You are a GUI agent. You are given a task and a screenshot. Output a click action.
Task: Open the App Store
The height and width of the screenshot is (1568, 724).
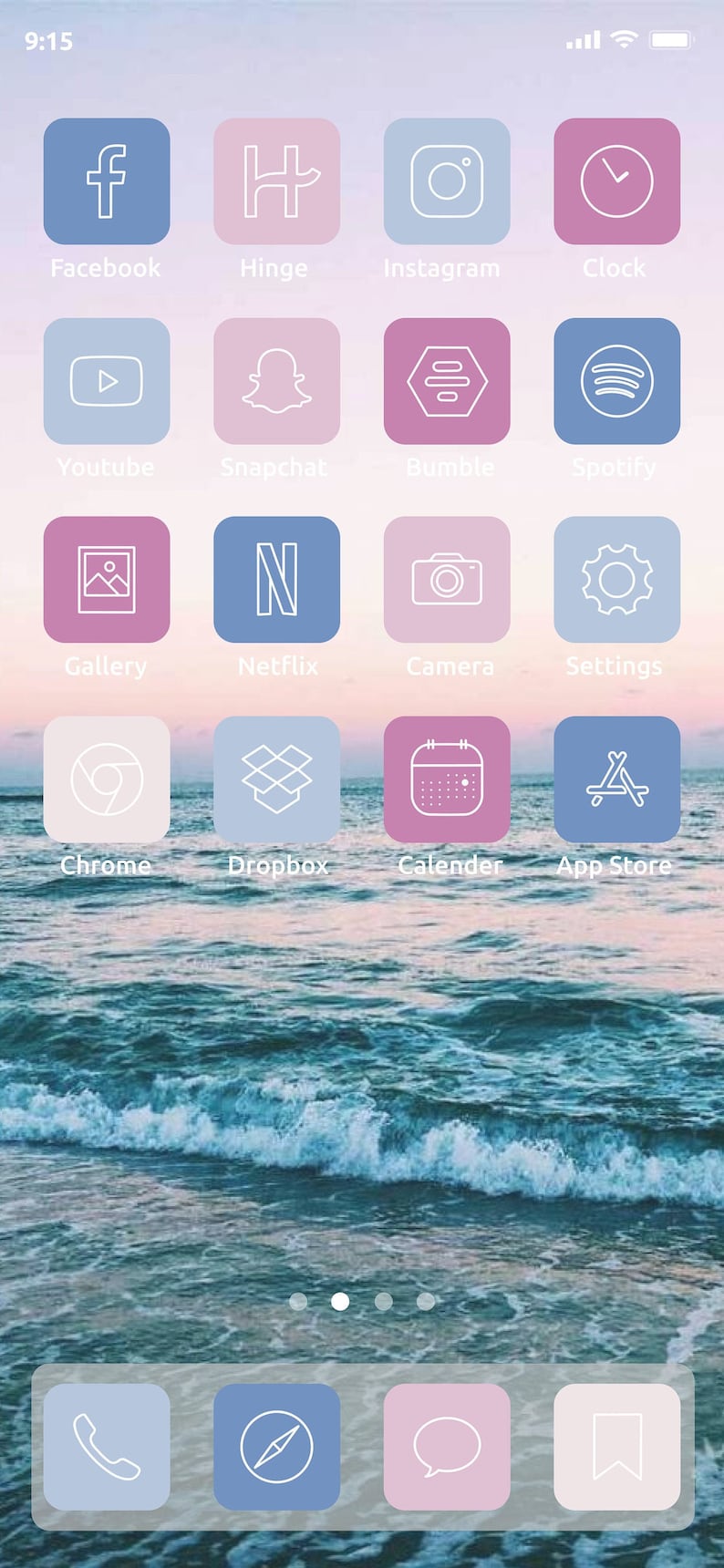(617, 779)
